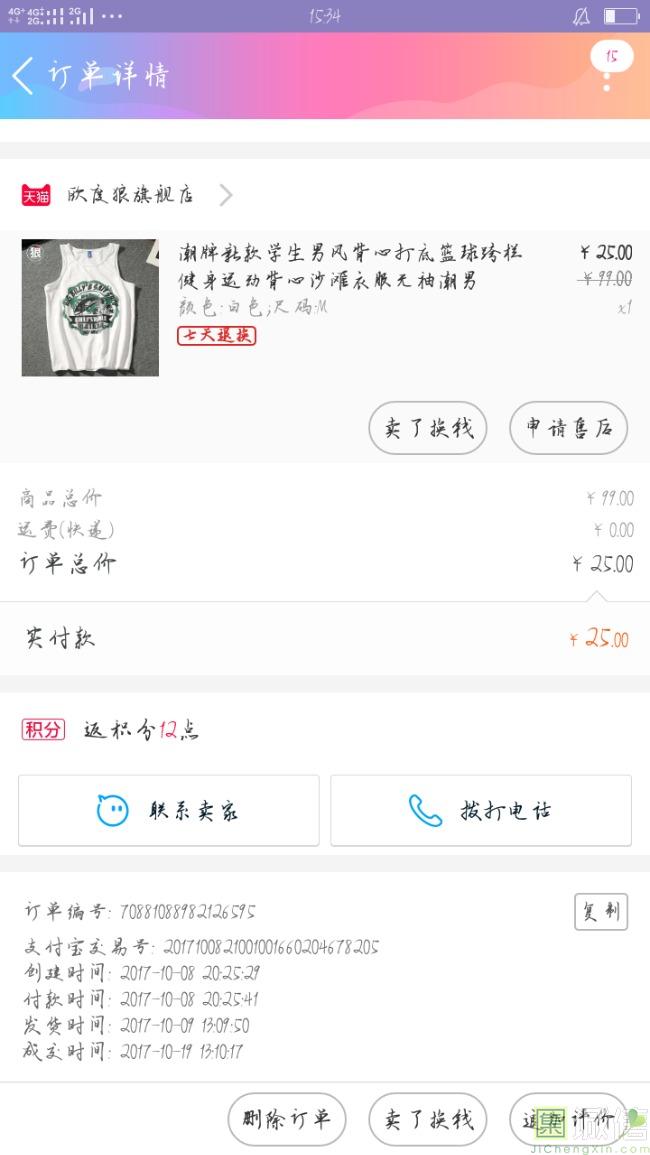Viewport: 650px width, 1155px height.
Task: Call the seller with 拨打电话
Action: pos(481,810)
